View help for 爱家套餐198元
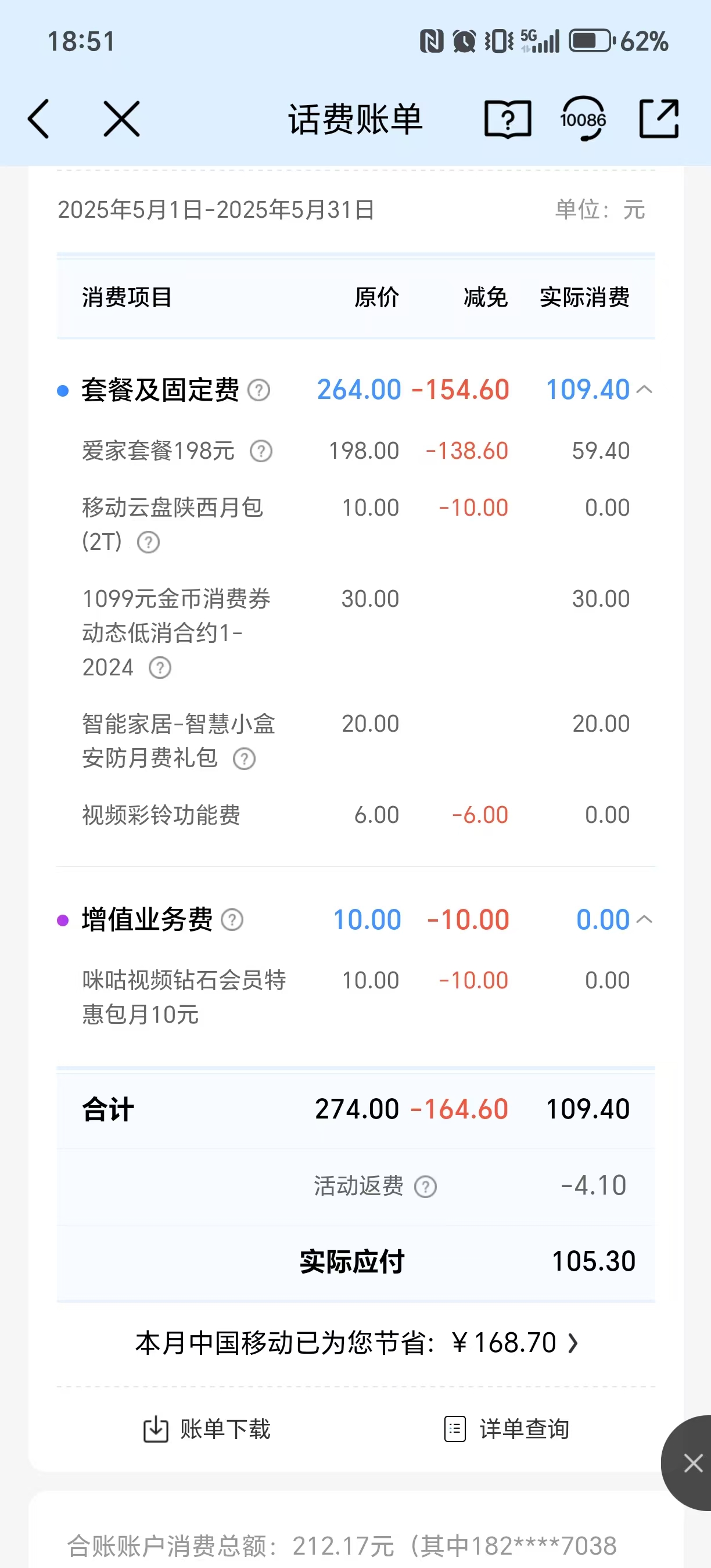The height and width of the screenshot is (1568, 711). pos(261,451)
